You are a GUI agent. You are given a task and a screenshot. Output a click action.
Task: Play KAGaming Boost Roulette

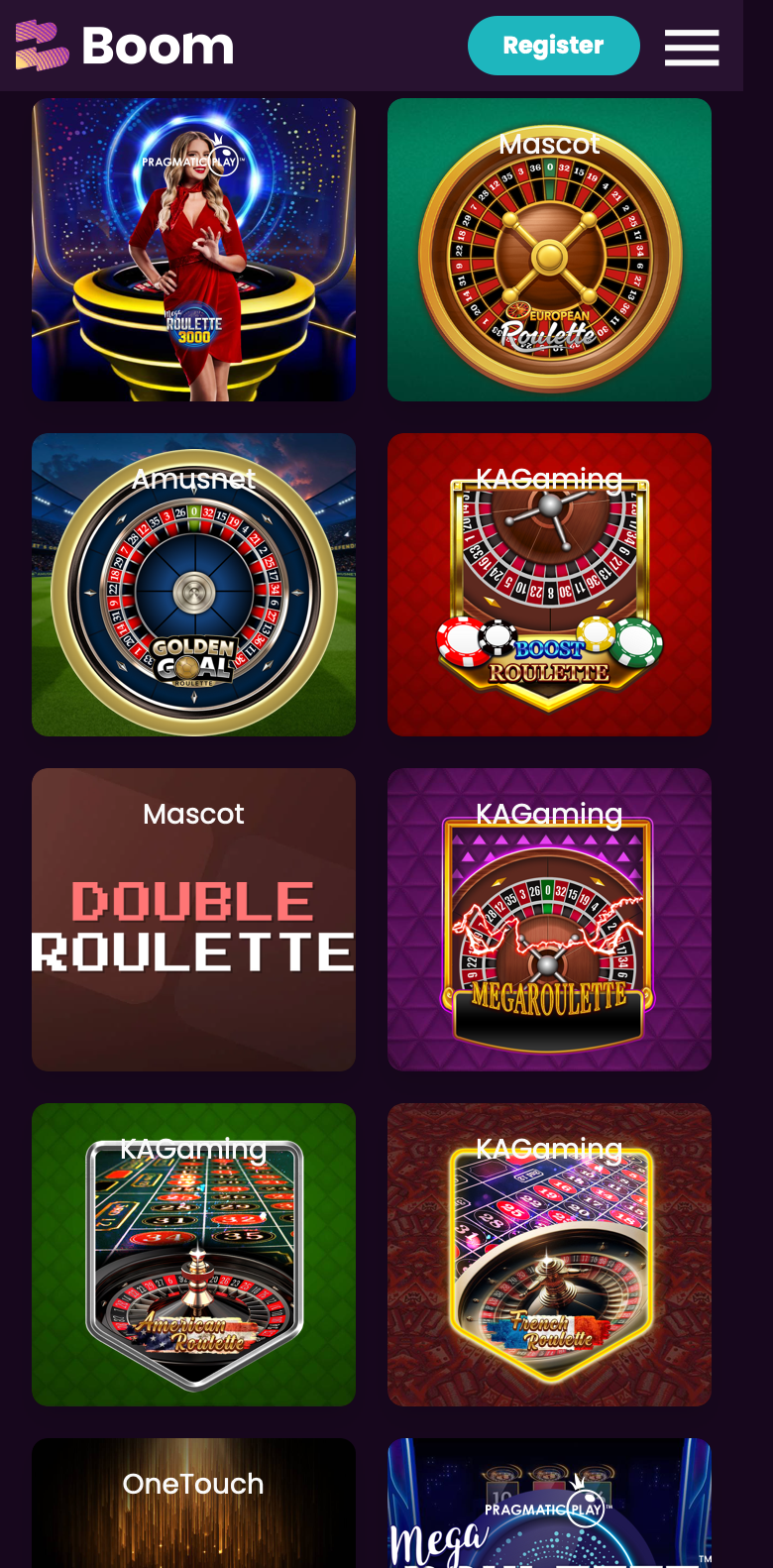pyautogui.click(x=549, y=585)
